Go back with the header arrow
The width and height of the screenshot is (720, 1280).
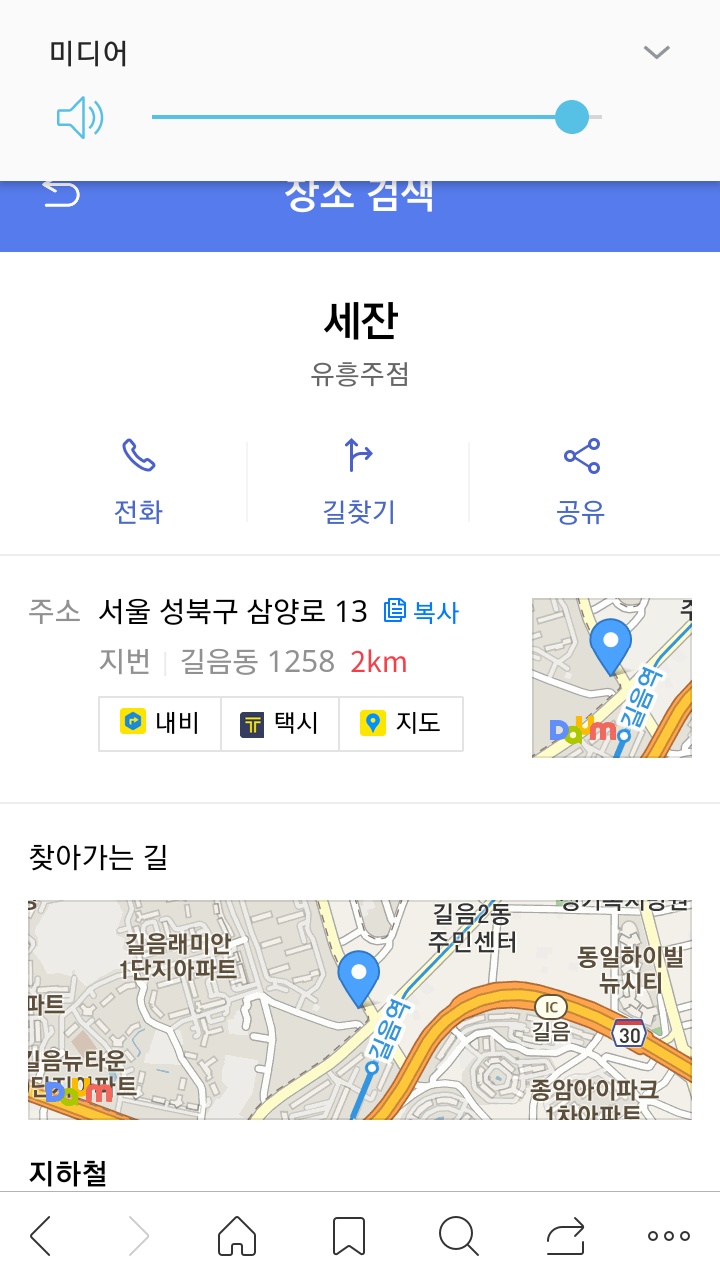coord(61,193)
